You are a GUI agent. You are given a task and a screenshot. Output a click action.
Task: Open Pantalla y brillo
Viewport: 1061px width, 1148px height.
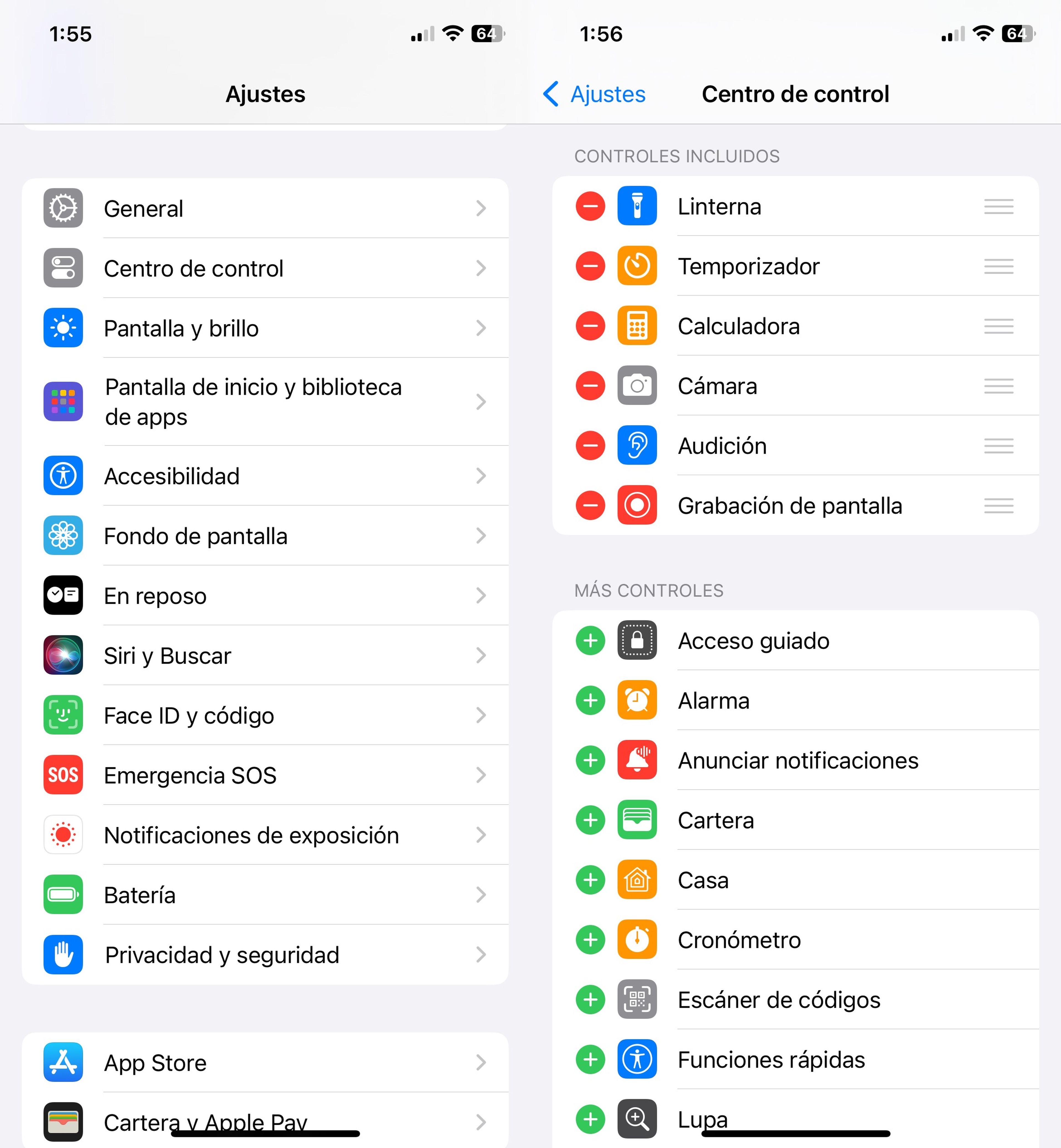[264, 328]
